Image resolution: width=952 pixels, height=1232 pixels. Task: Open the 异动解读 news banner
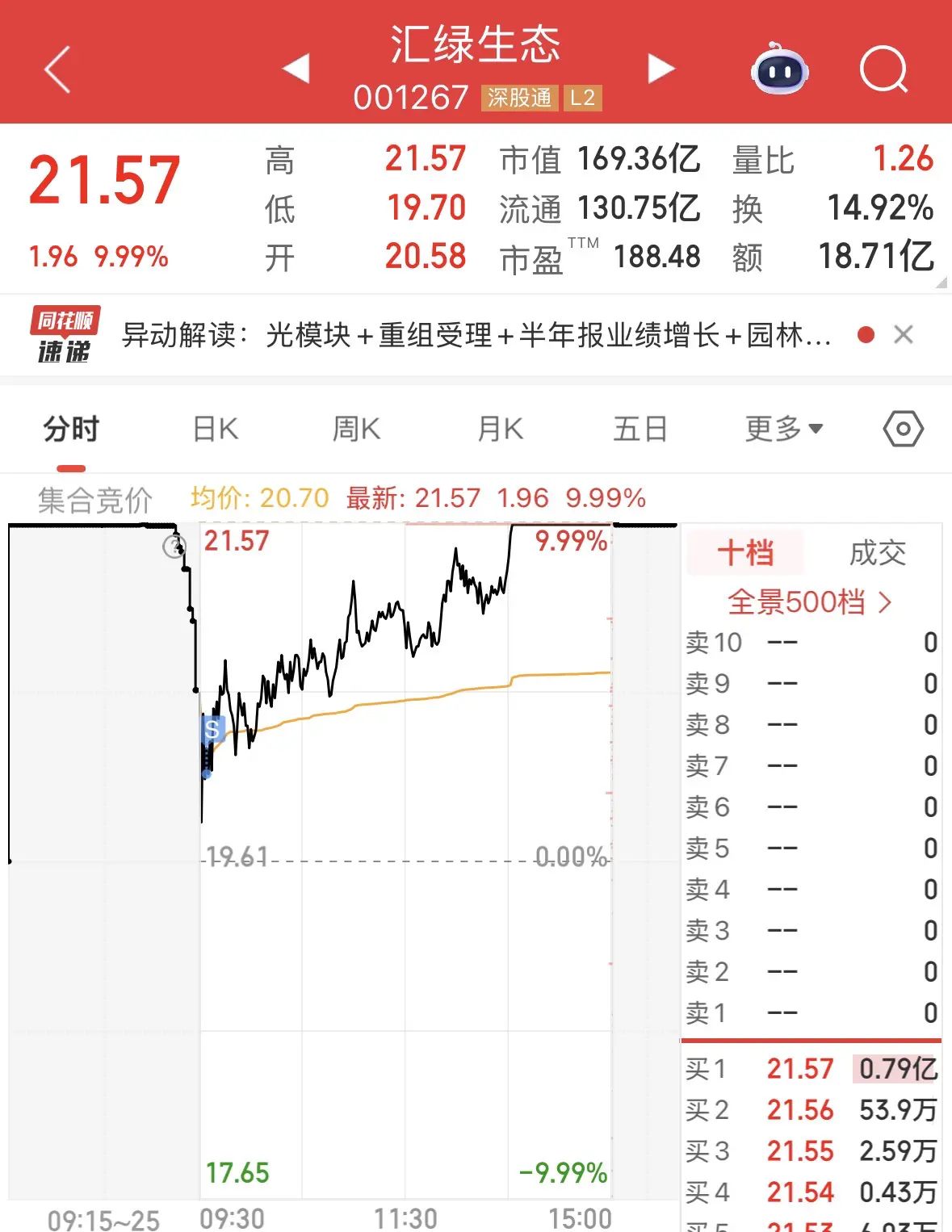coord(475,335)
